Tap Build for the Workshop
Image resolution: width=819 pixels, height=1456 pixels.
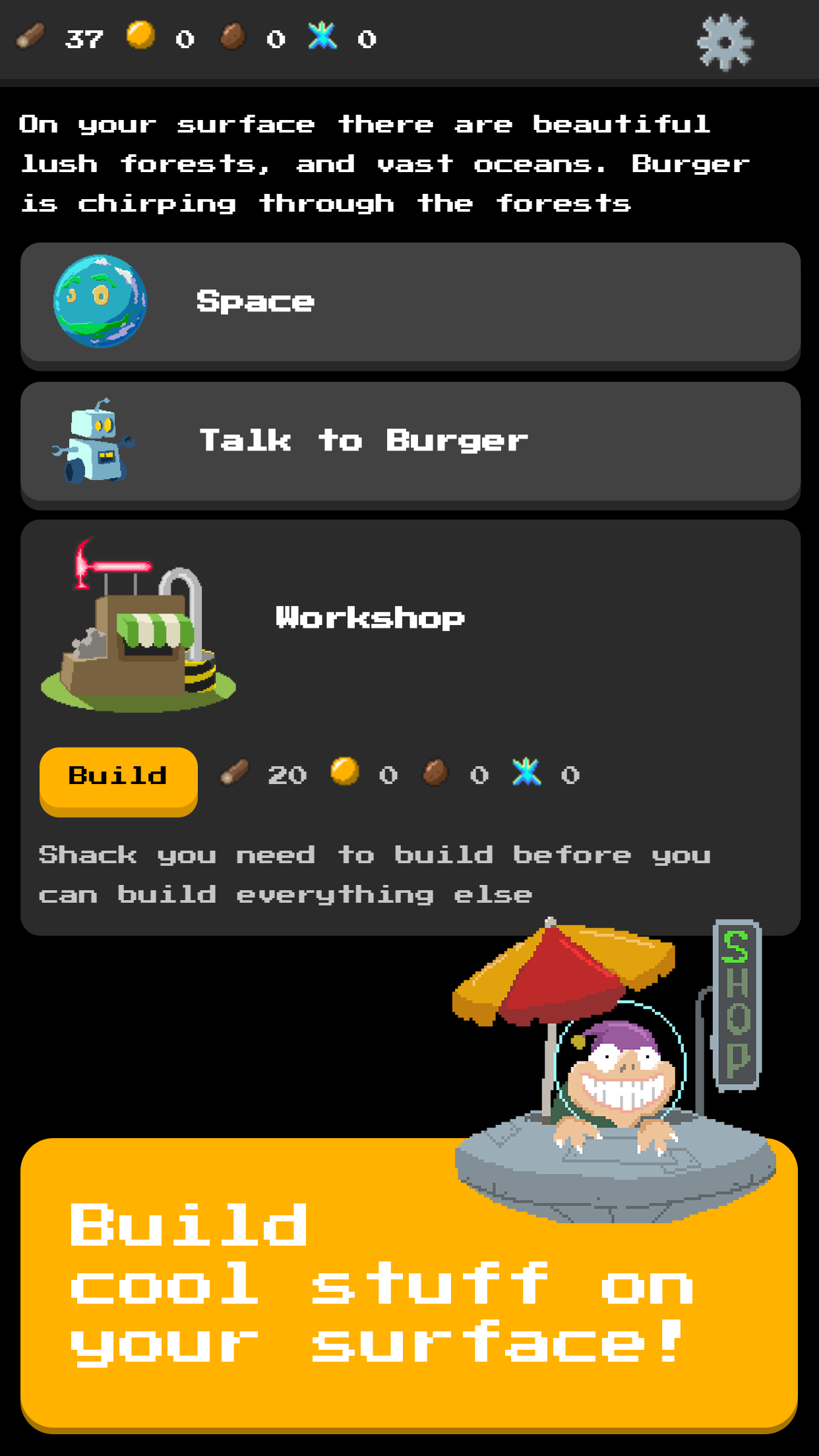[x=119, y=778]
